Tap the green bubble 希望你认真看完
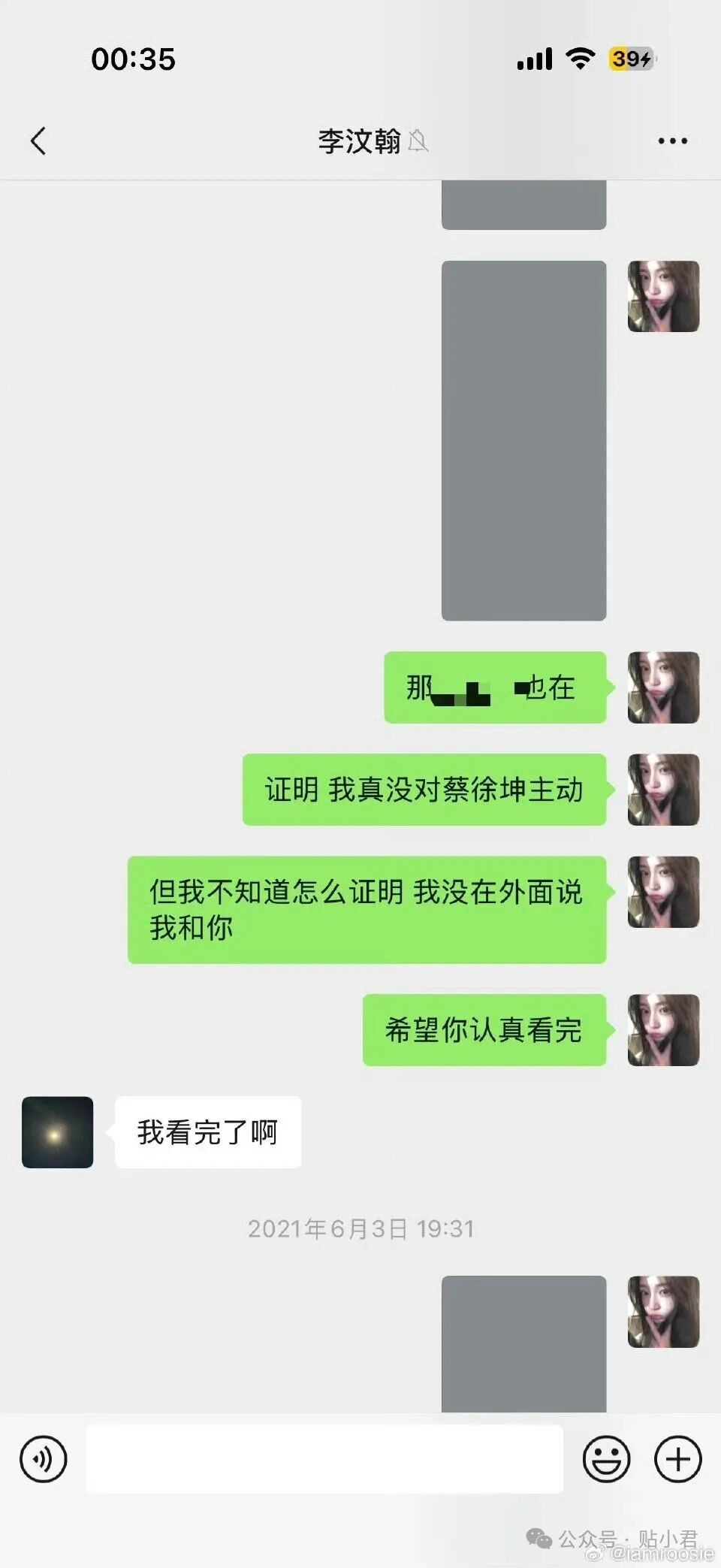721x1568 pixels. click(484, 1032)
